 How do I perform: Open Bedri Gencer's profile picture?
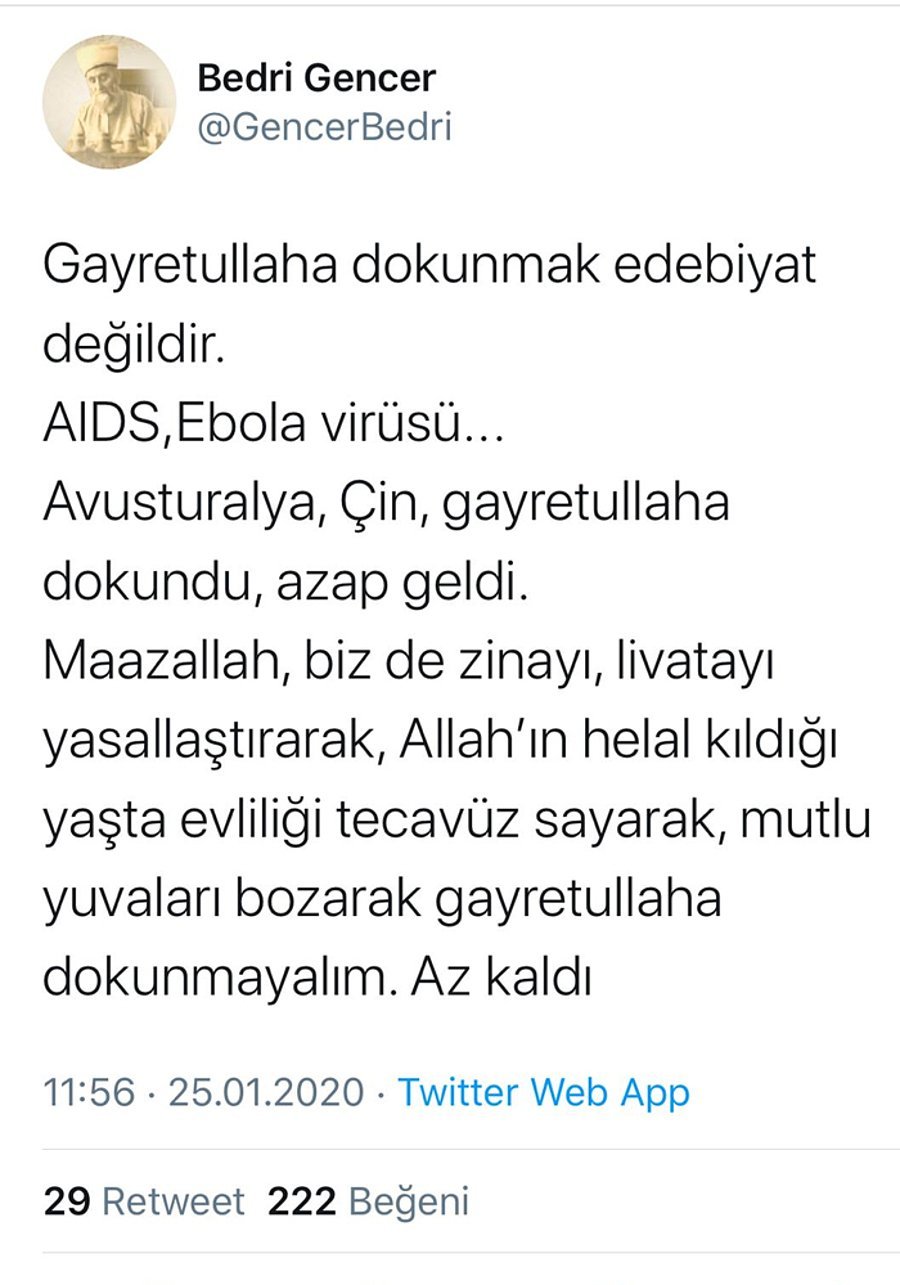pyautogui.click(x=109, y=103)
